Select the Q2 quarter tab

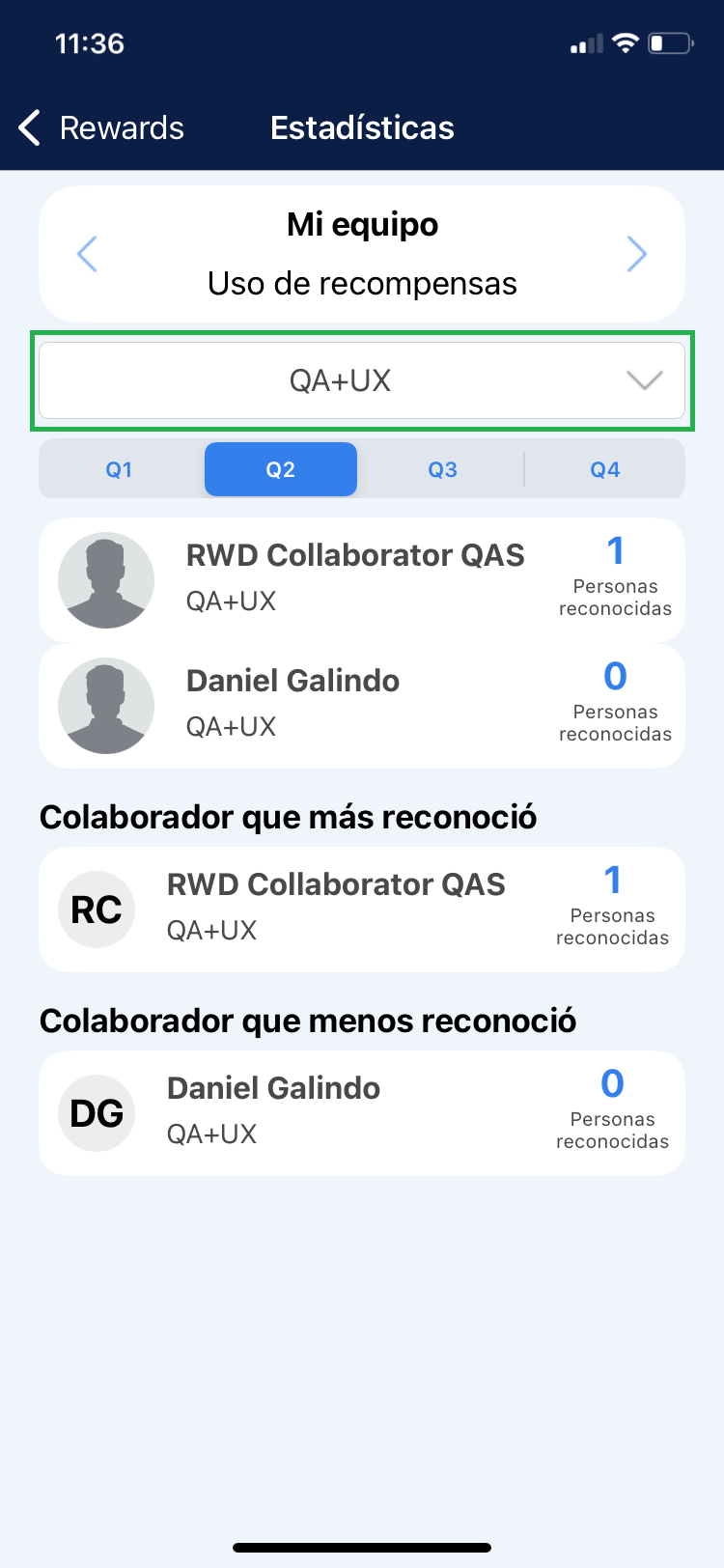(281, 470)
